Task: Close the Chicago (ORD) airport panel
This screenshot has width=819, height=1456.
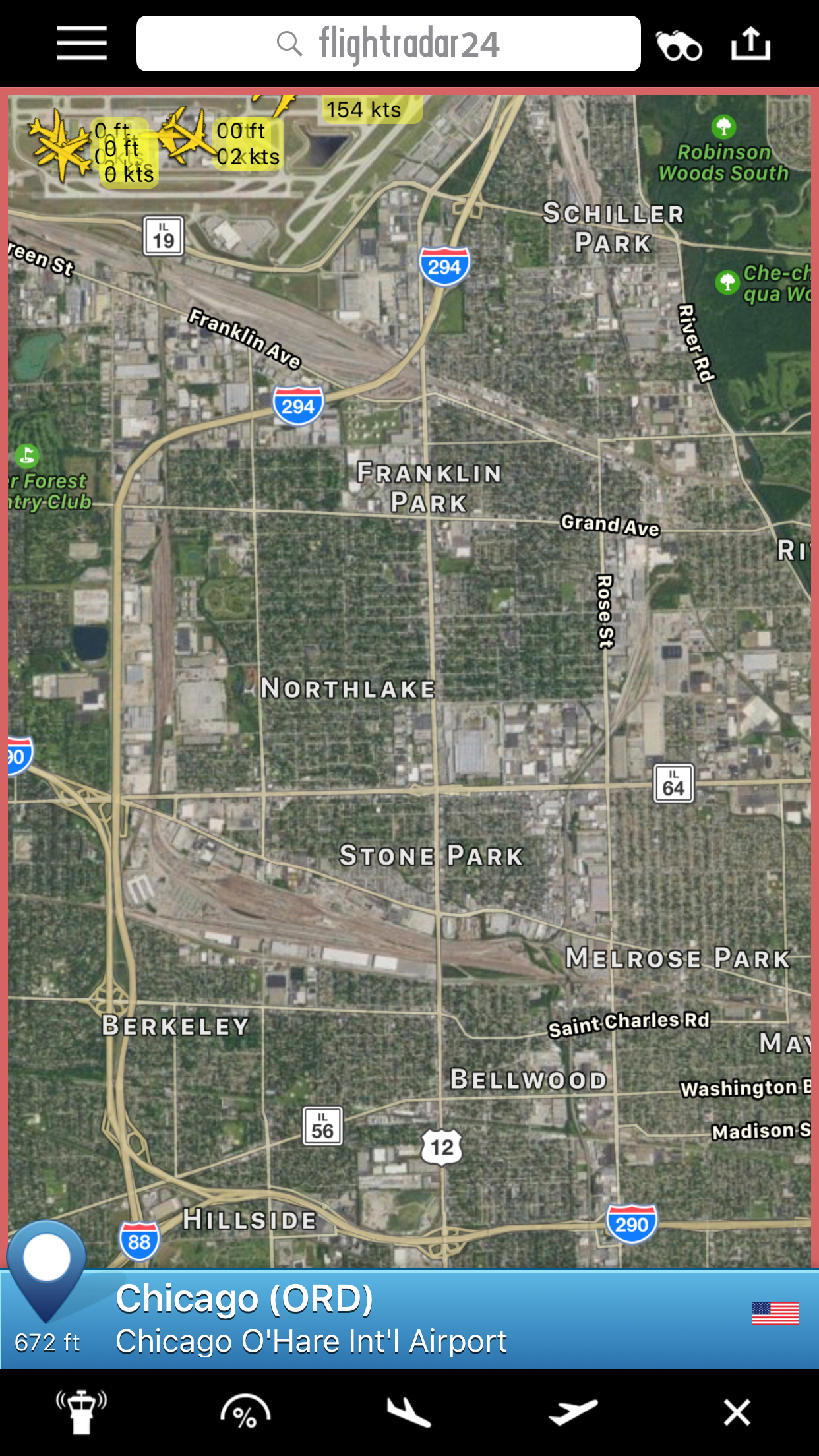Action: (x=737, y=1412)
